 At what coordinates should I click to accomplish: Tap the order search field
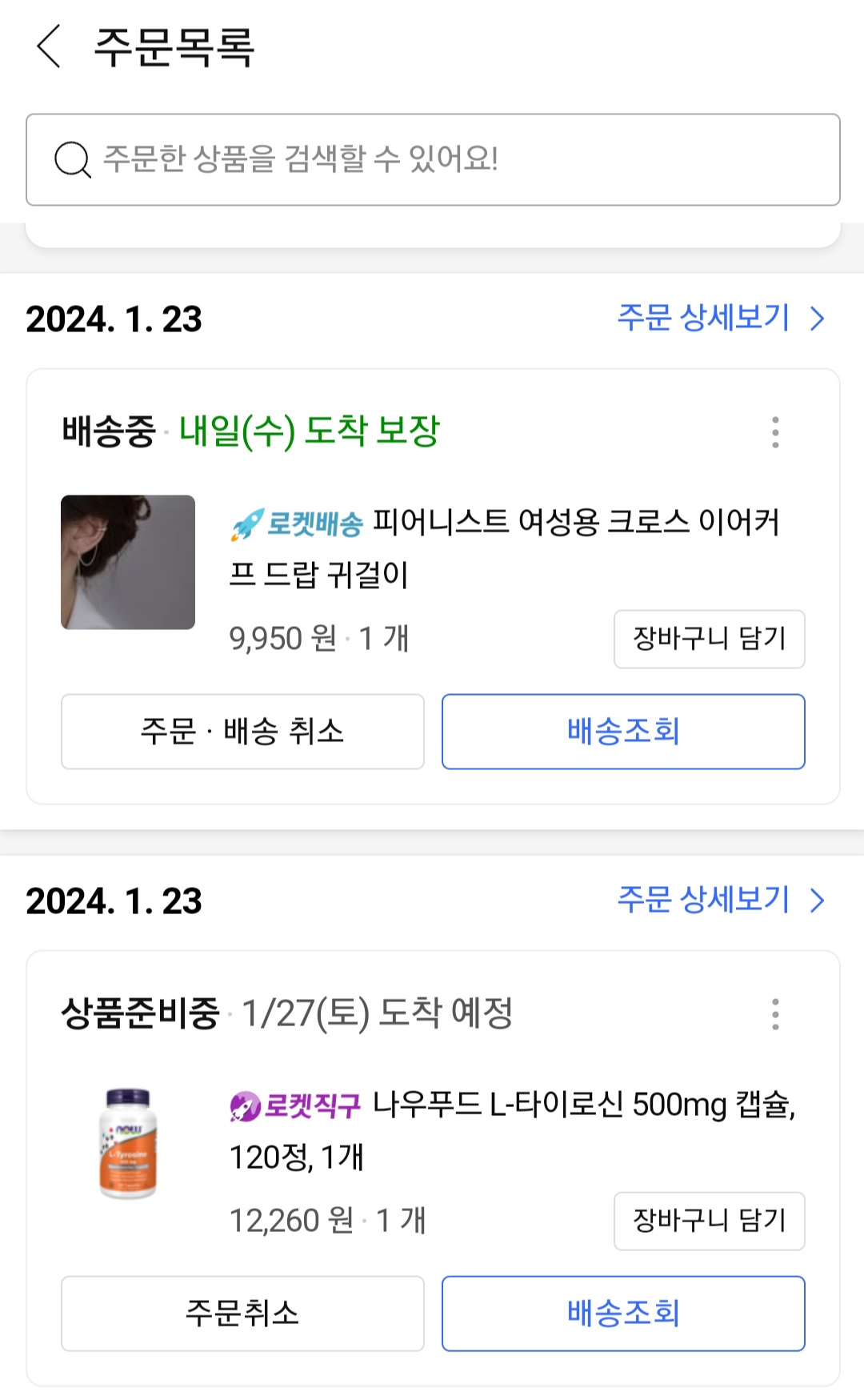(432, 159)
